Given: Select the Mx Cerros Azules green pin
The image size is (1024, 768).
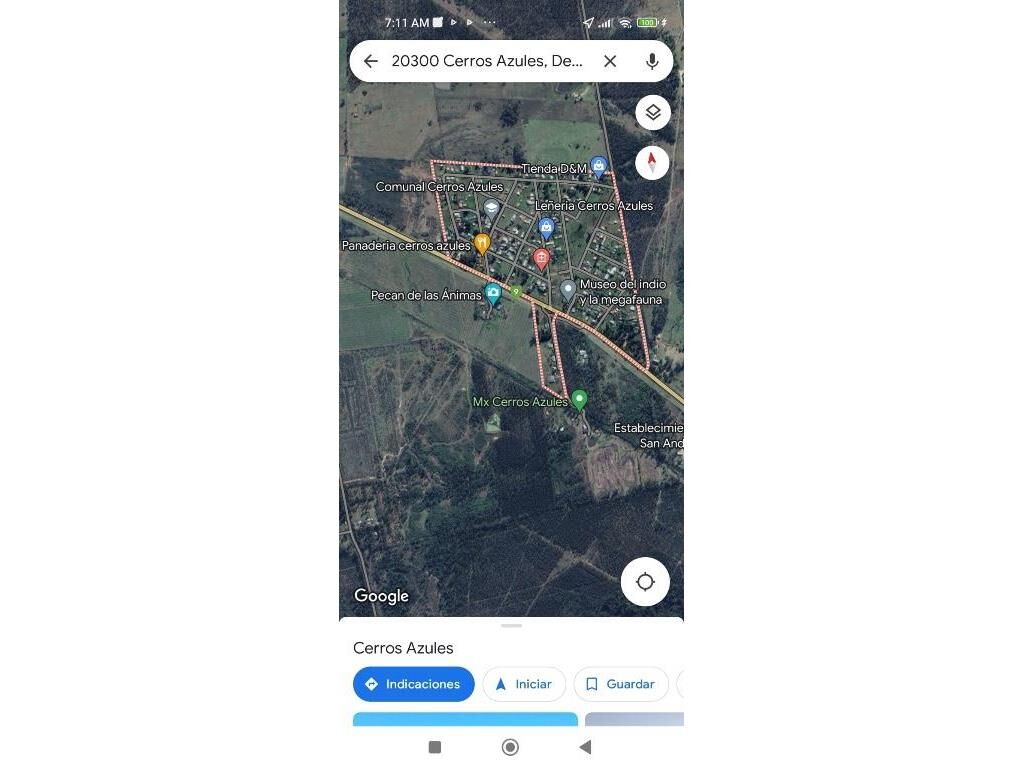Looking at the screenshot, I should point(579,400).
